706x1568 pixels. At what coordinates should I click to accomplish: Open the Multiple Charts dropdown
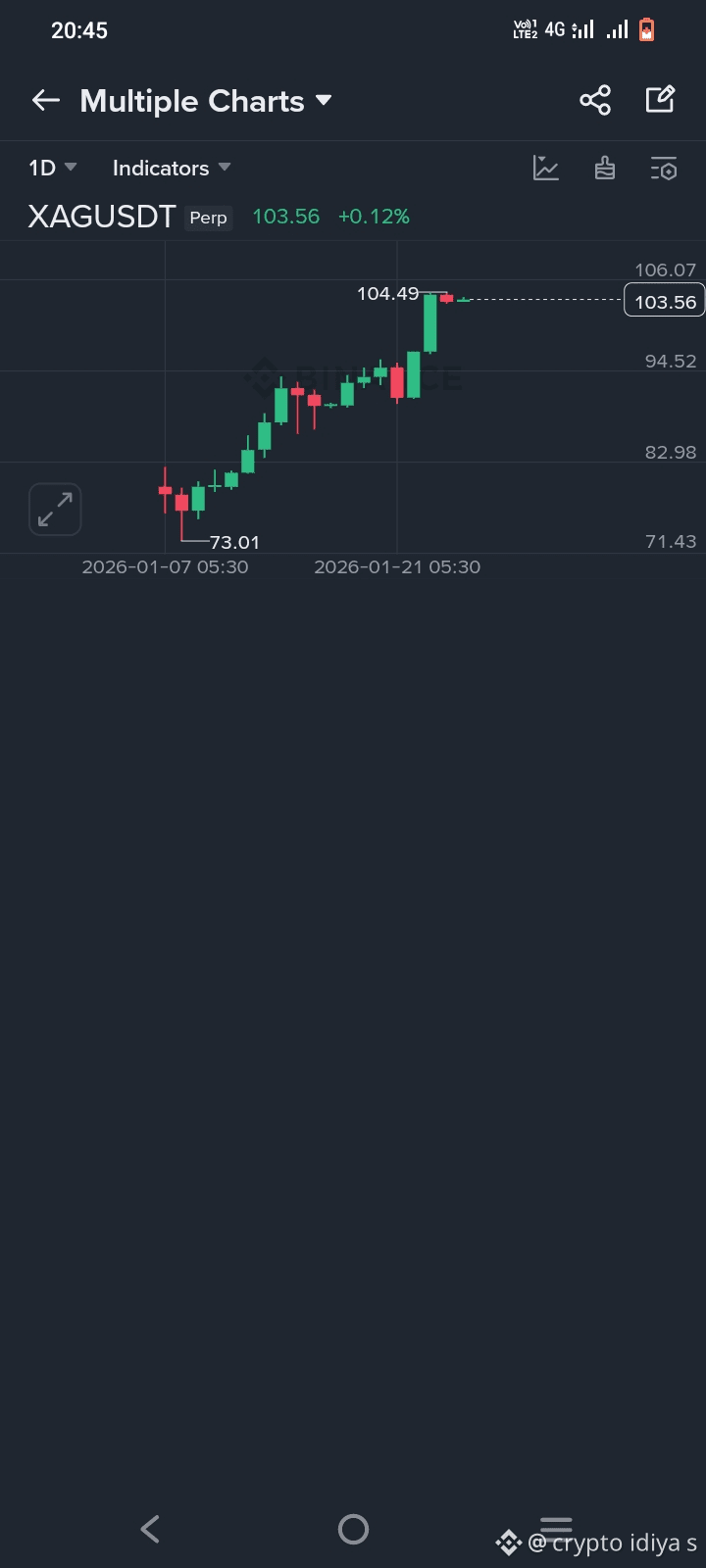[x=206, y=101]
